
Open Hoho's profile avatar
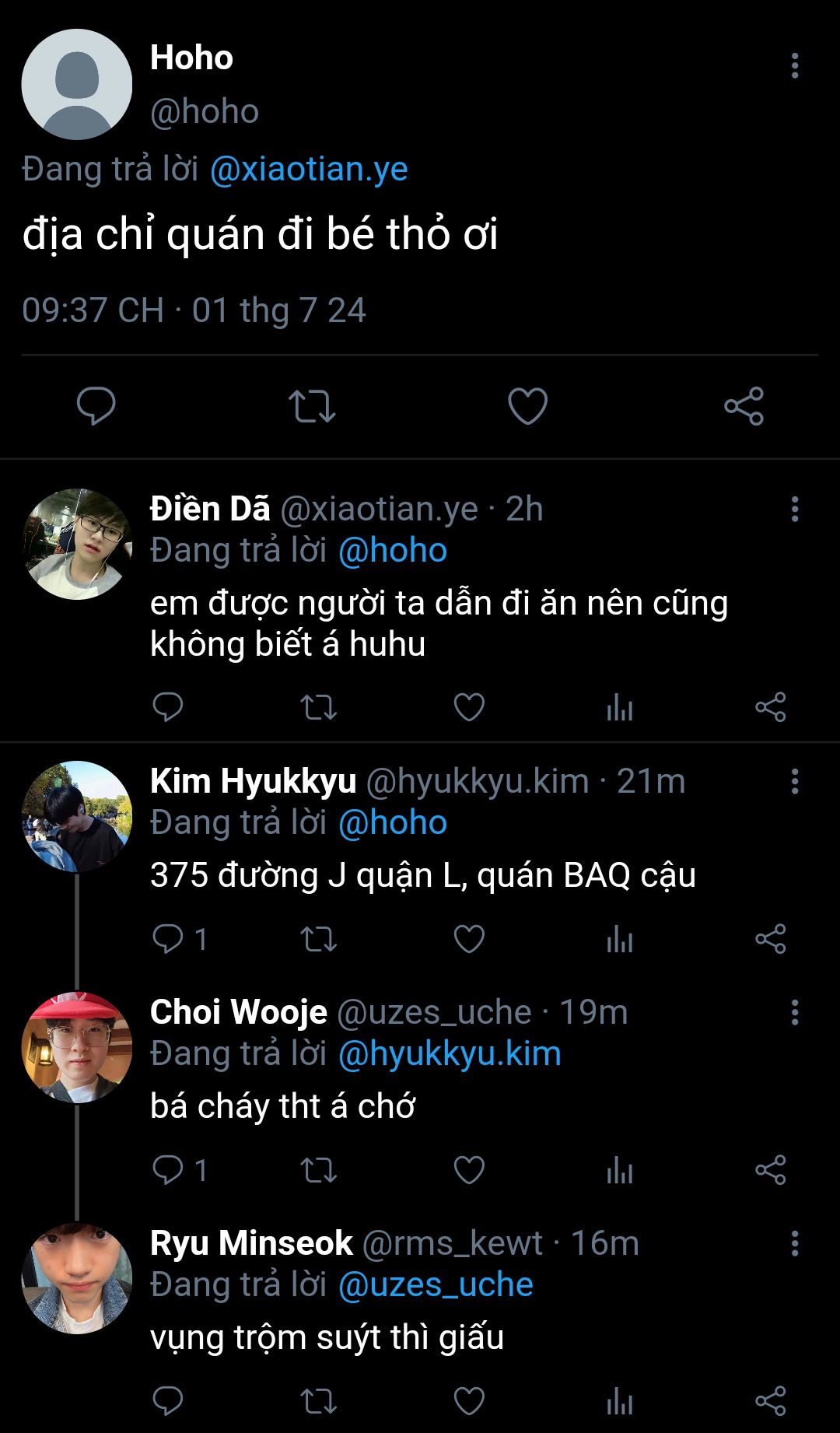[77, 85]
